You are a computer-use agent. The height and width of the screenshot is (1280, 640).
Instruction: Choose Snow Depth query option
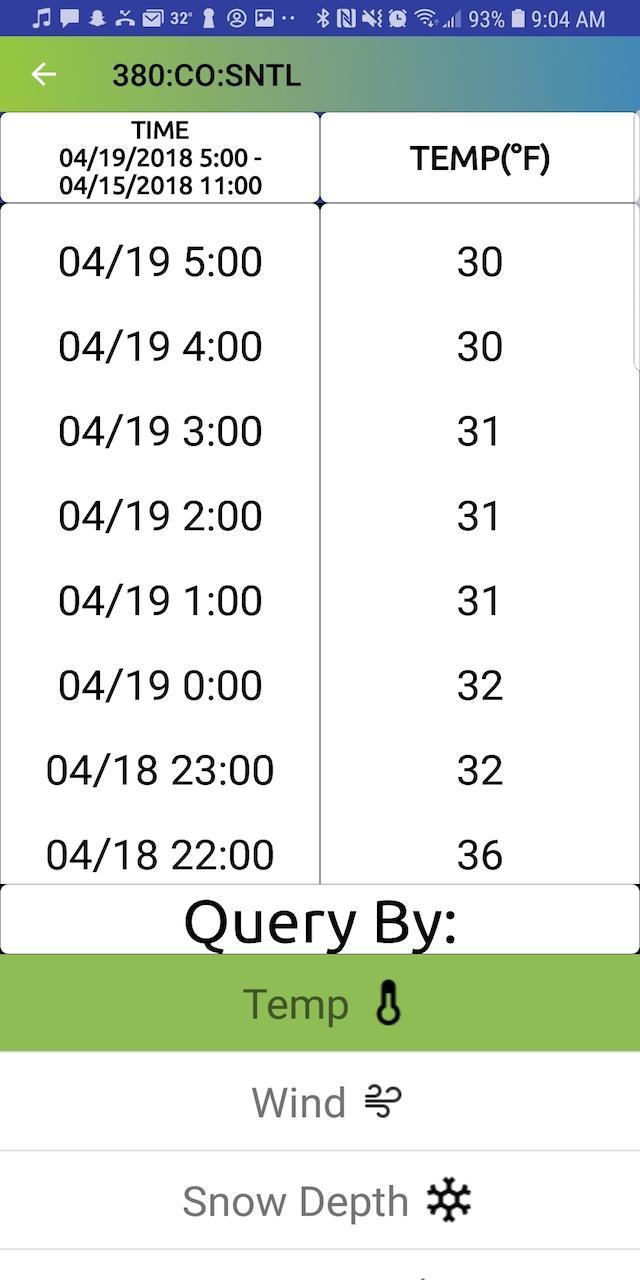tap(320, 1200)
